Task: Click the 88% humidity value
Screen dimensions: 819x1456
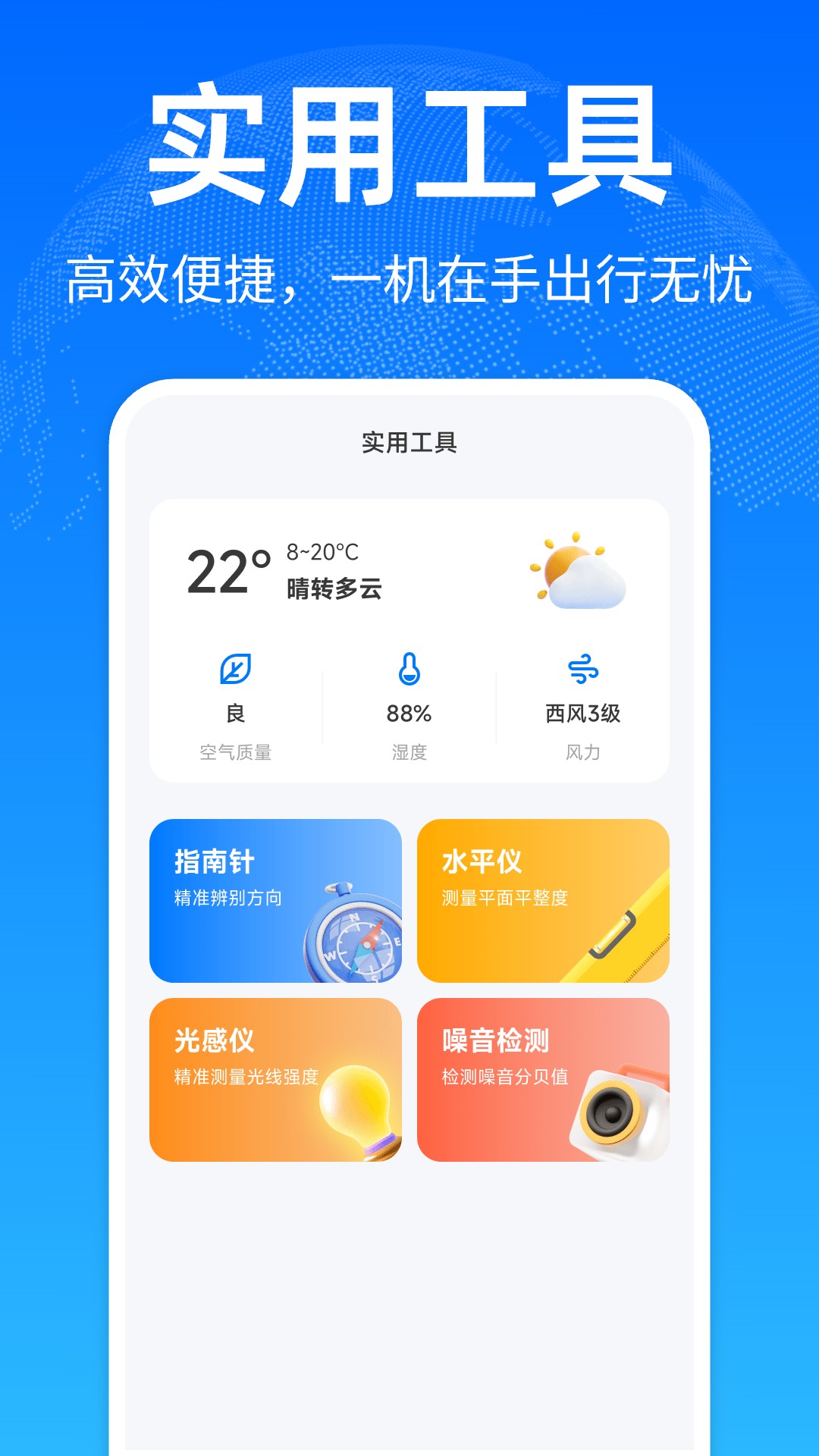Action: click(409, 713)
